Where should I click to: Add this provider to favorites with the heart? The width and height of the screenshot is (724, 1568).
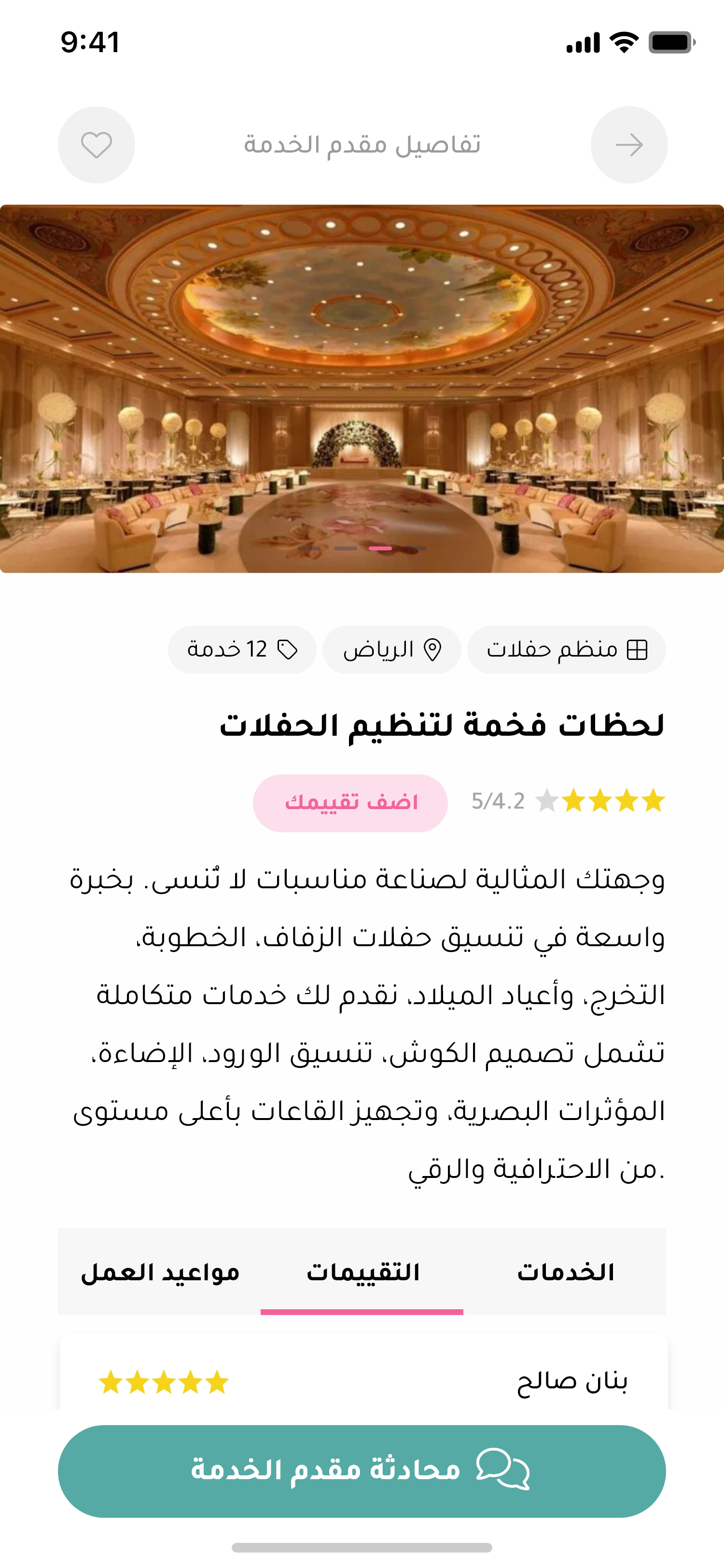tap(96, 145)
